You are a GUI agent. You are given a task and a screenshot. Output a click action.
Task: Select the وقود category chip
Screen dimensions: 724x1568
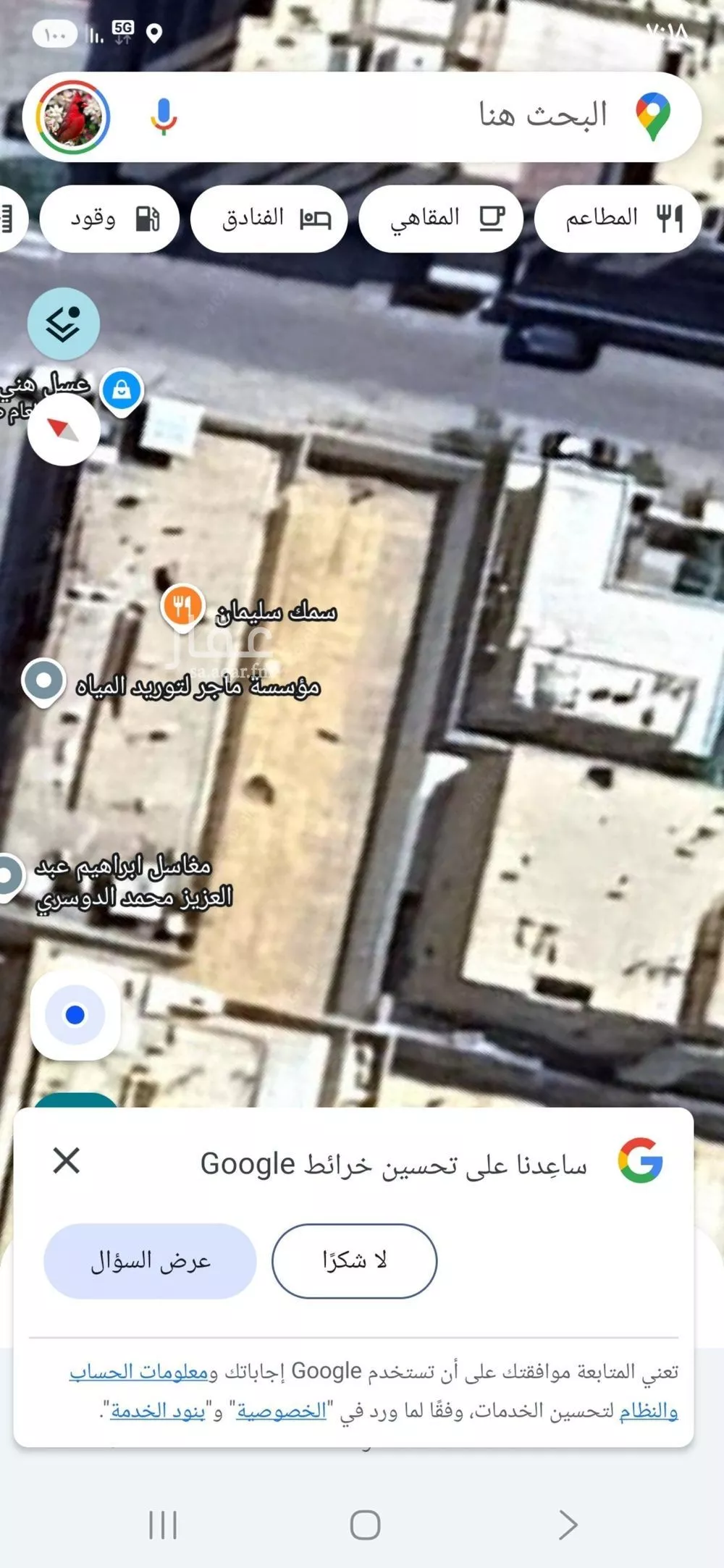tap(108, 219)
